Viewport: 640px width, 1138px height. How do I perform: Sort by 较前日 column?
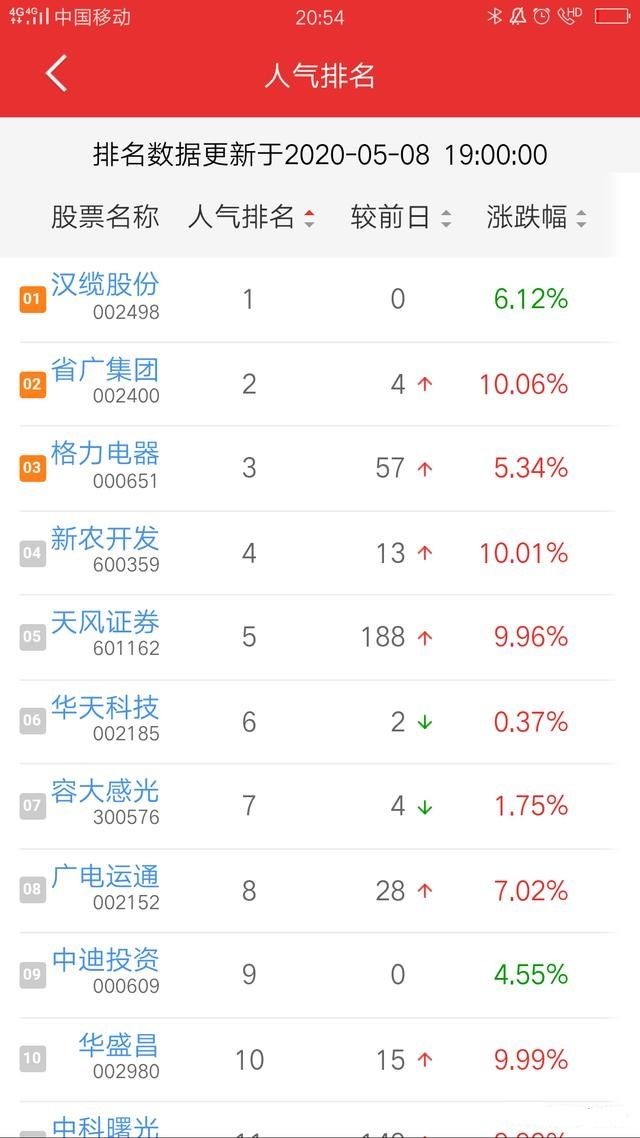point(400,217)
